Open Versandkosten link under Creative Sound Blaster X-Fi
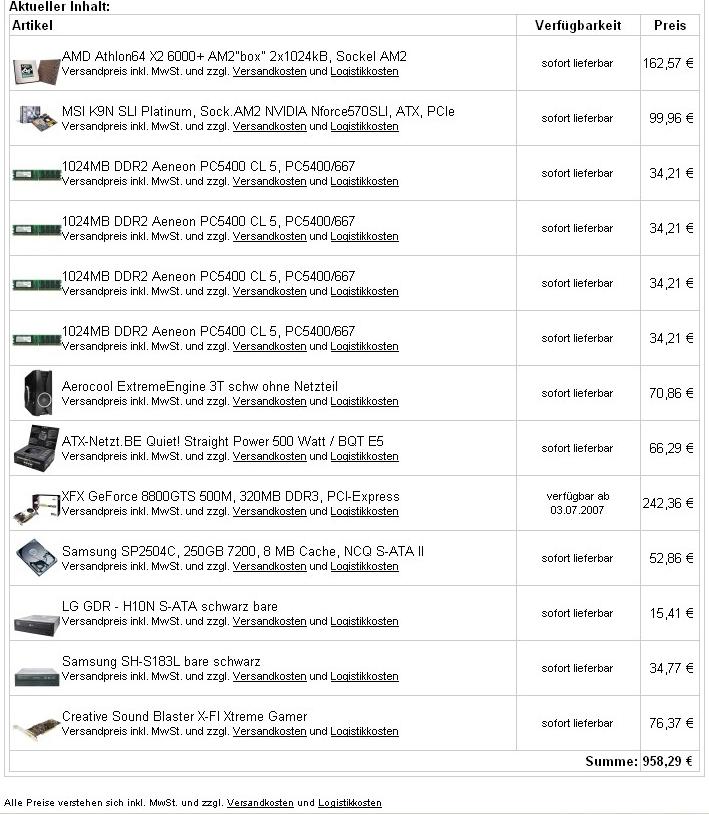Viewport: 709px width, 815px height. pyautogui.click(x=269, y=732)
